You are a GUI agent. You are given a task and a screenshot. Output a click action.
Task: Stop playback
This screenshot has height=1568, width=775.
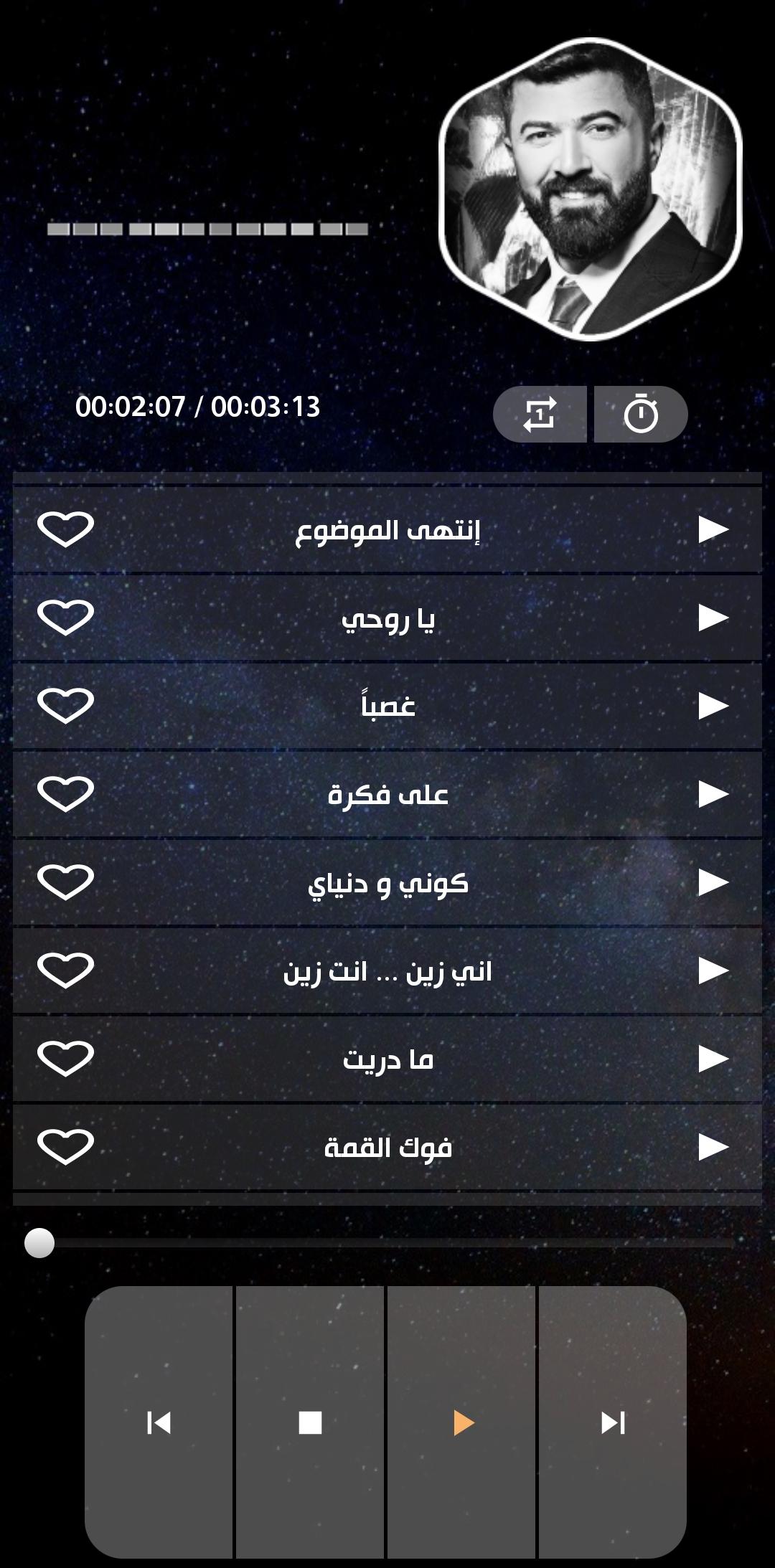point(310,1422)
